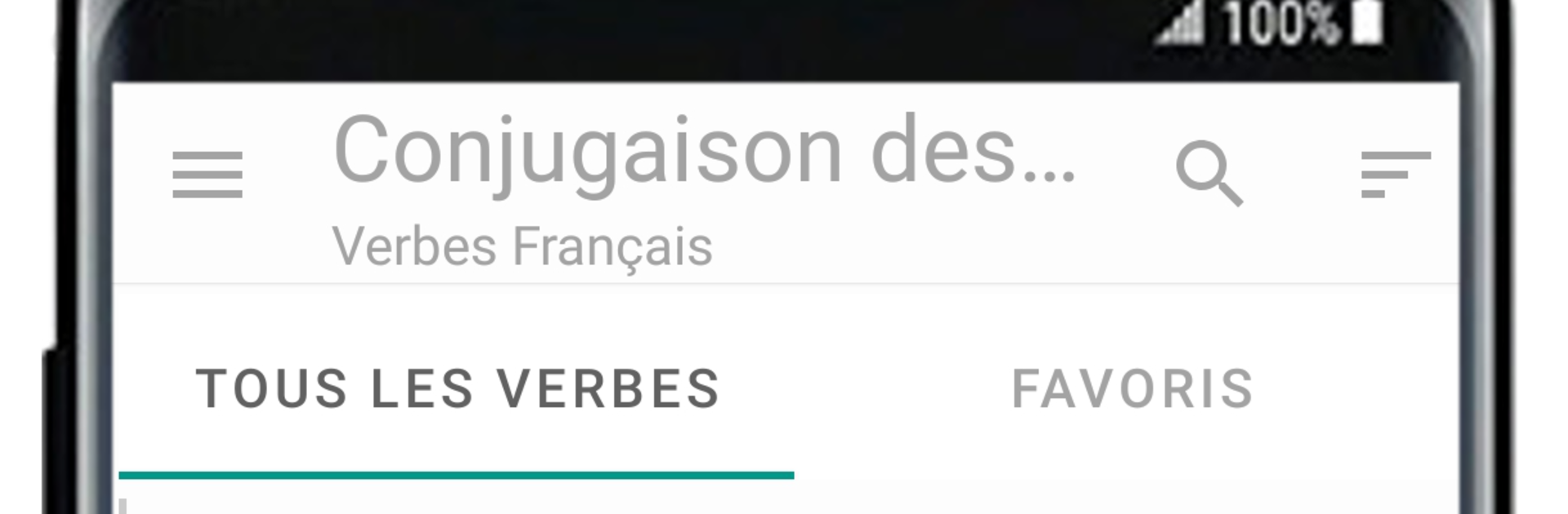Viewport: 1568px width, 514px height.
Task: Open the sort options icon
Action: [x=1395, y=174]
